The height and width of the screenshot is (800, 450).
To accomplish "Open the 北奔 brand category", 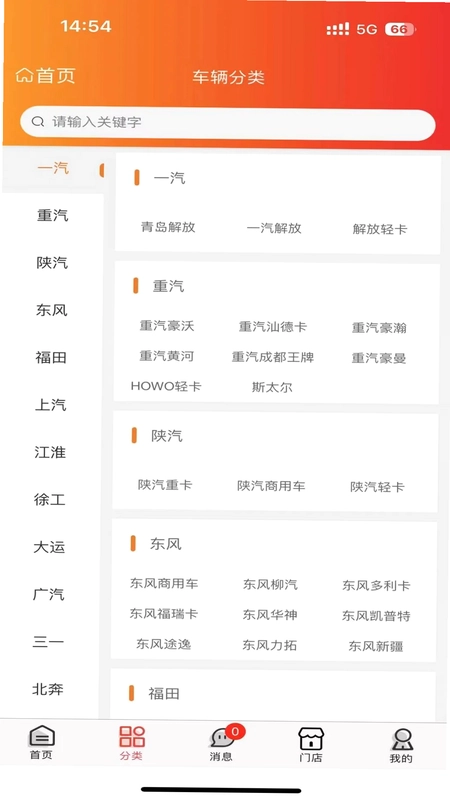I will [48, 689].
